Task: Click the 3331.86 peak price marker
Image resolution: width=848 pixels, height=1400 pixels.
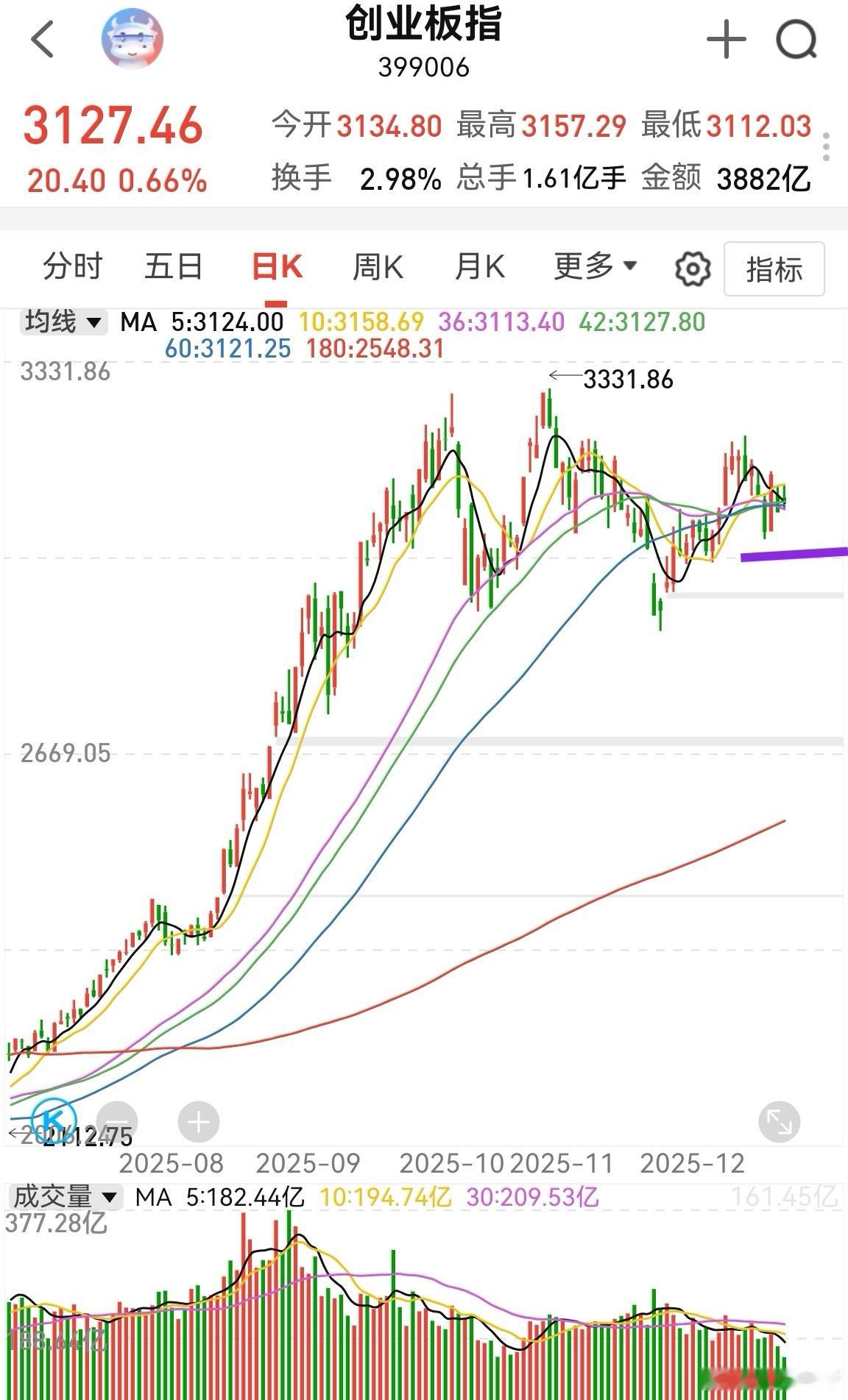Action: click(628, 380)
